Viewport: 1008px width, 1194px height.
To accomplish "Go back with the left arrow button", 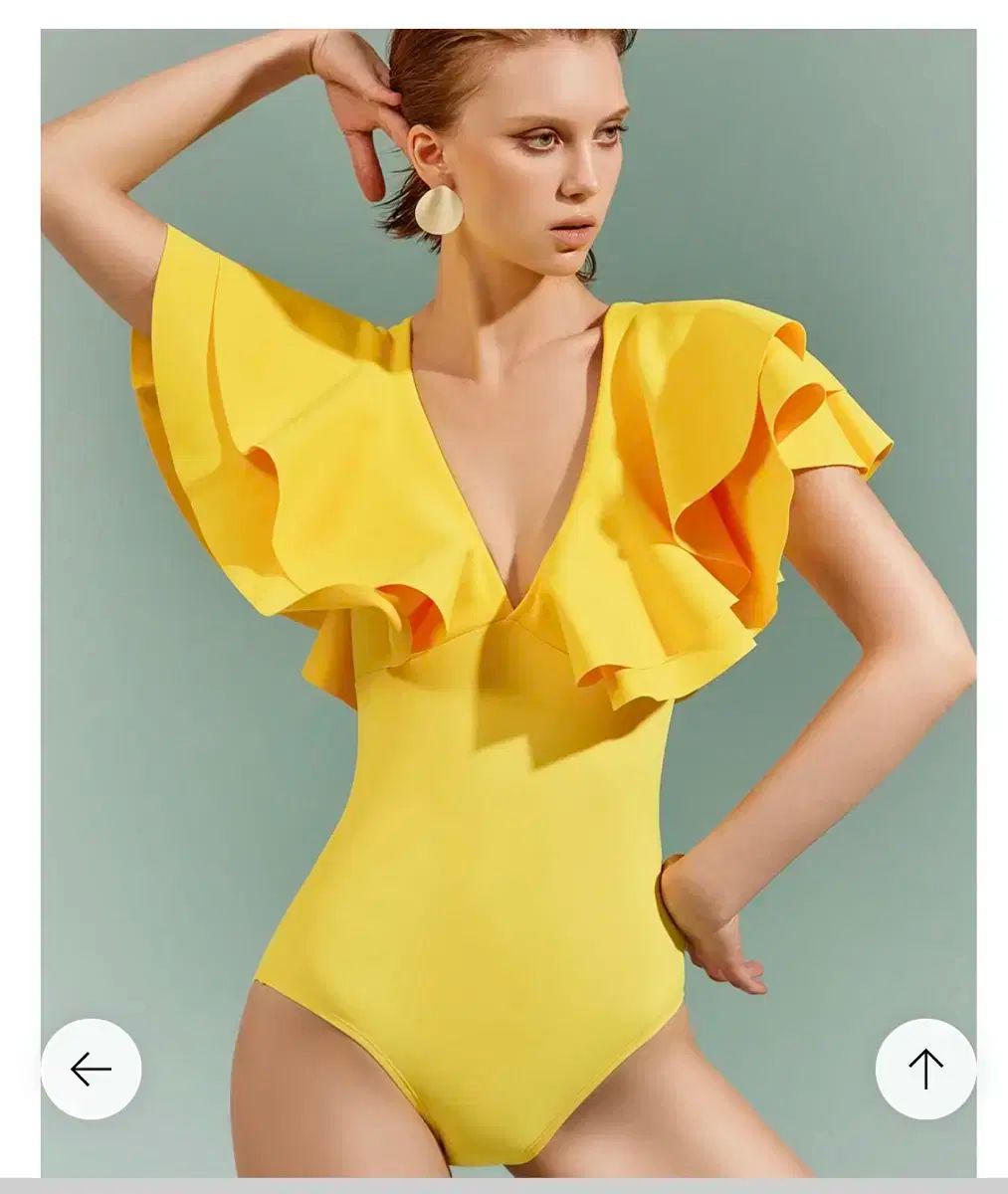I will 92,1069.
